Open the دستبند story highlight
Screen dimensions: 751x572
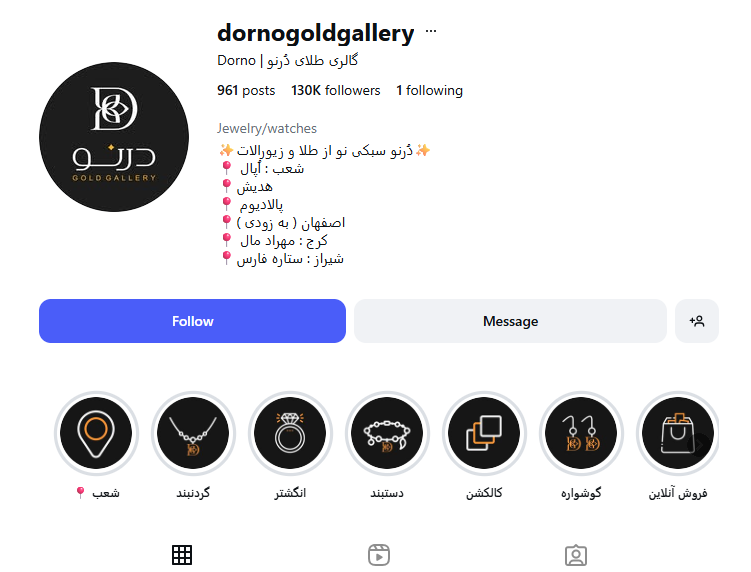click(x=387, y=433)
